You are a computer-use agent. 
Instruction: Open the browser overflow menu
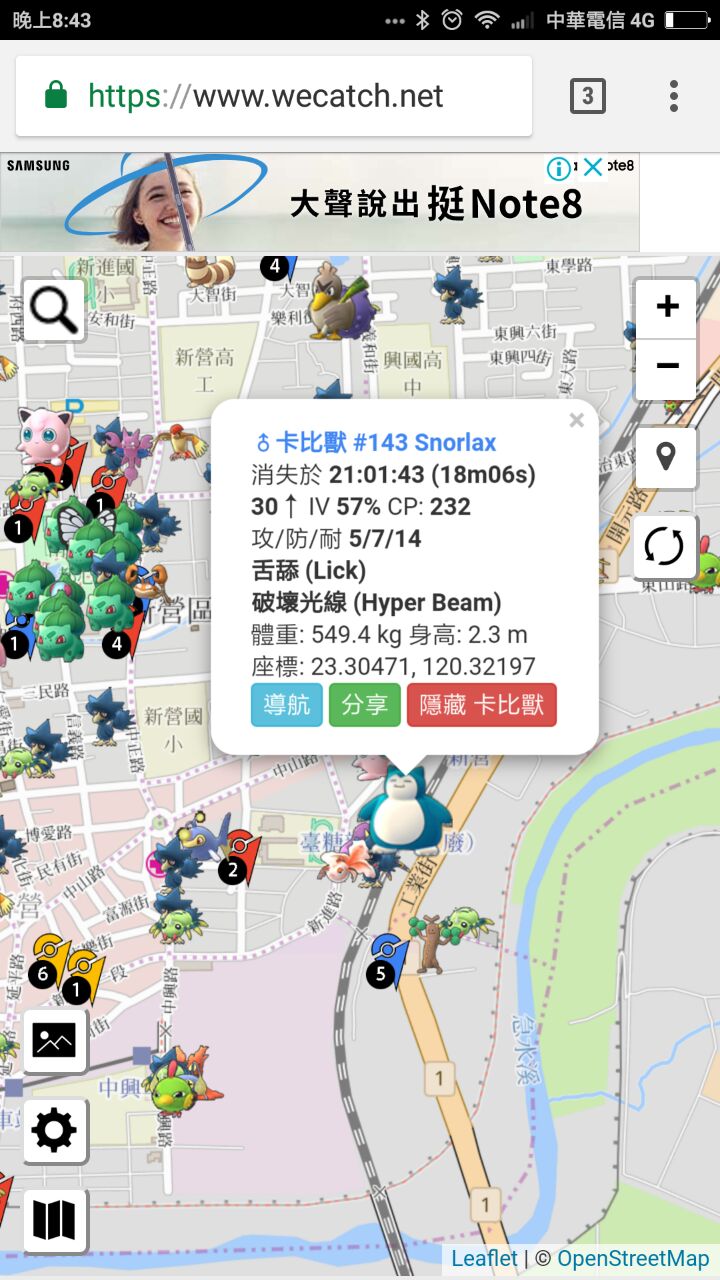(674, 96)
